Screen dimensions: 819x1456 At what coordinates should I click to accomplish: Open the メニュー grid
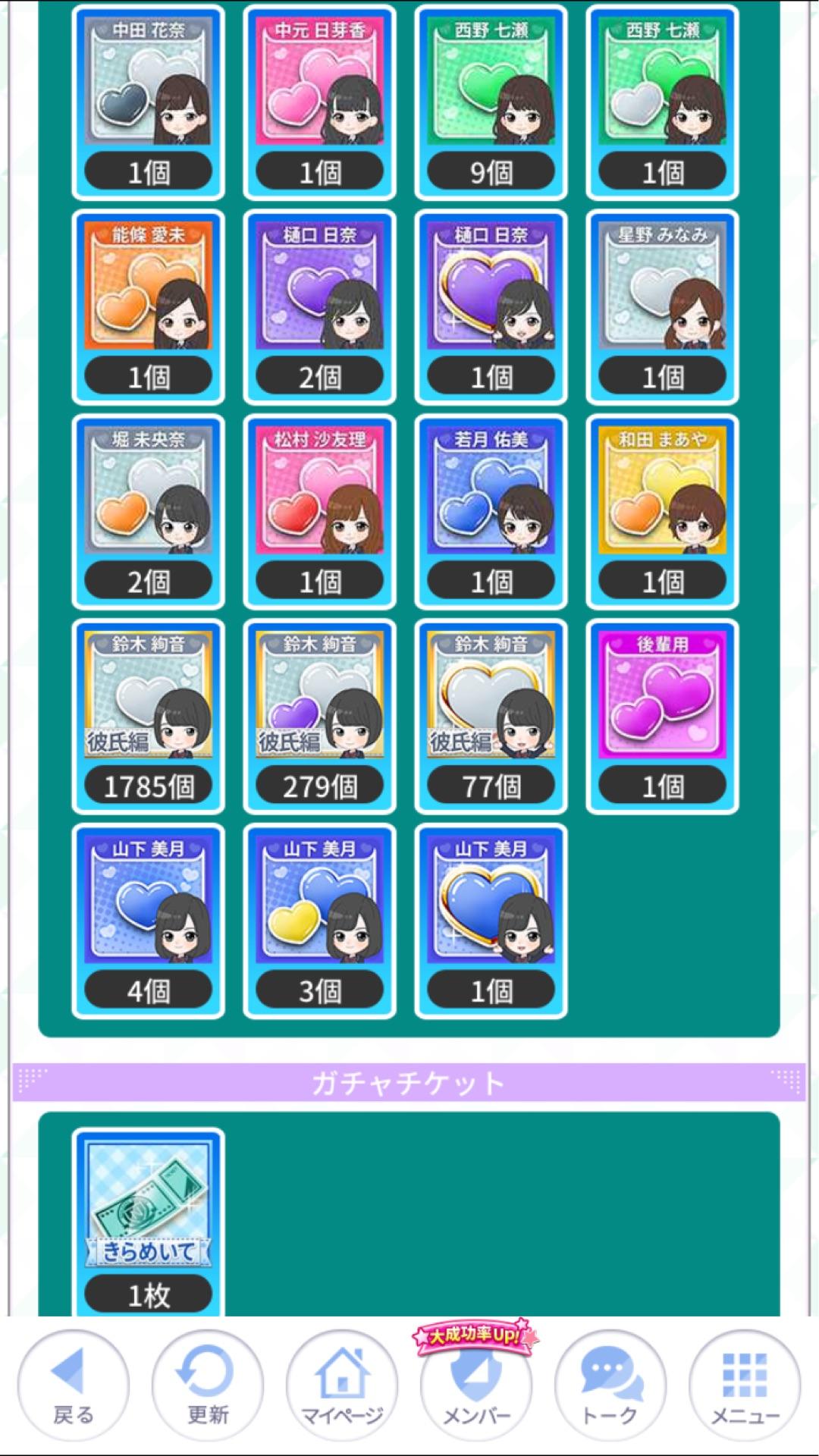(x=744, y=1386)
